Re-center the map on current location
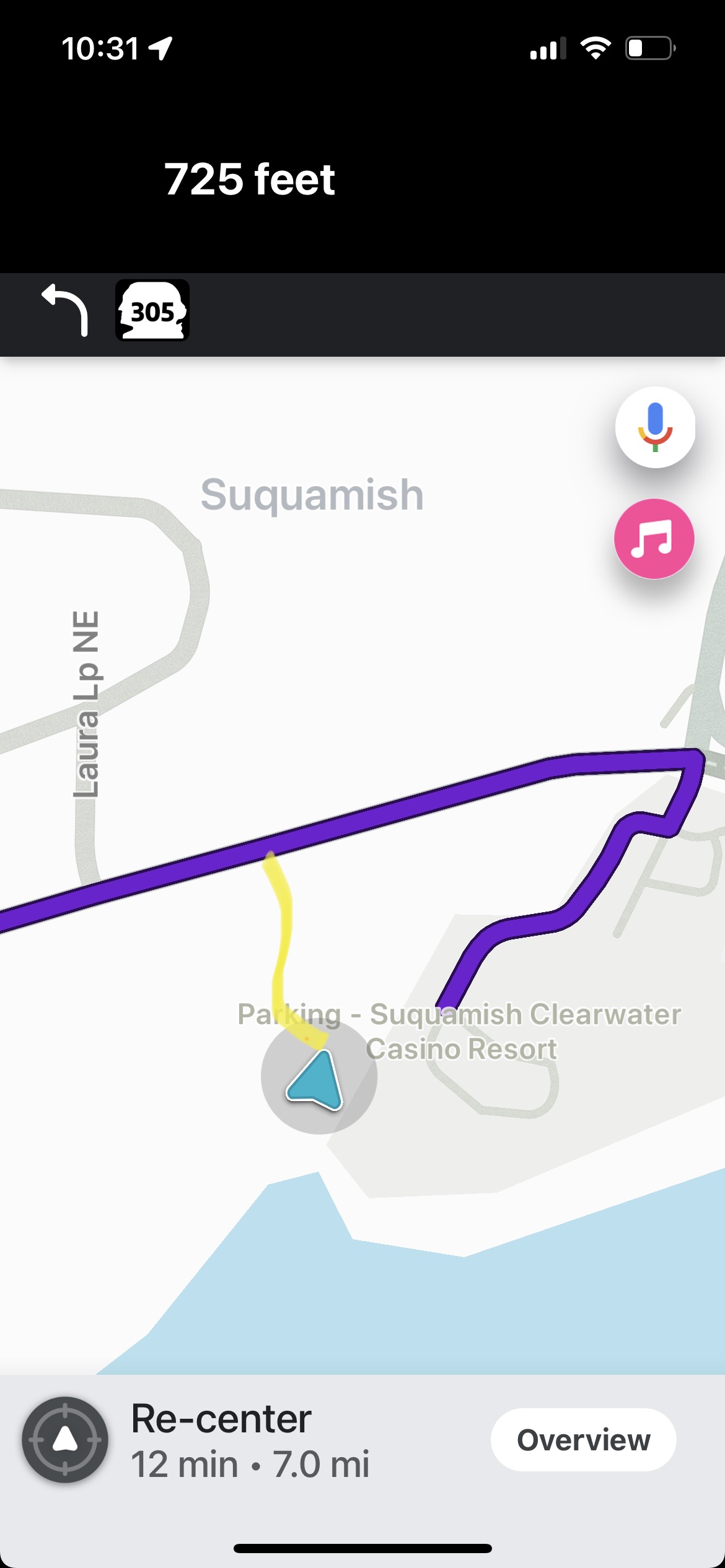The image size is (725, 1568). (x=65, y=1440)
